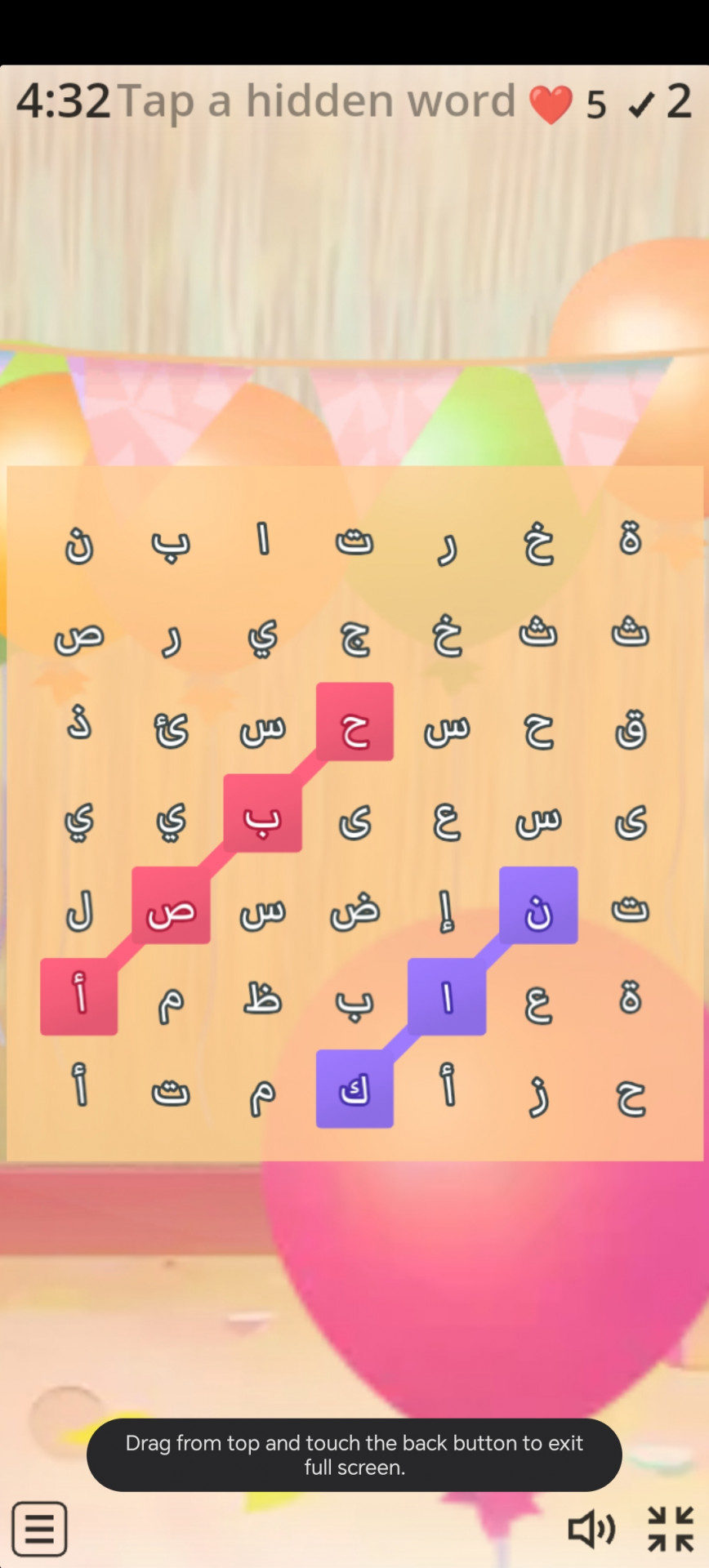Tap the letter ز tile
709x1568 pixels.
click(538, 1093)
